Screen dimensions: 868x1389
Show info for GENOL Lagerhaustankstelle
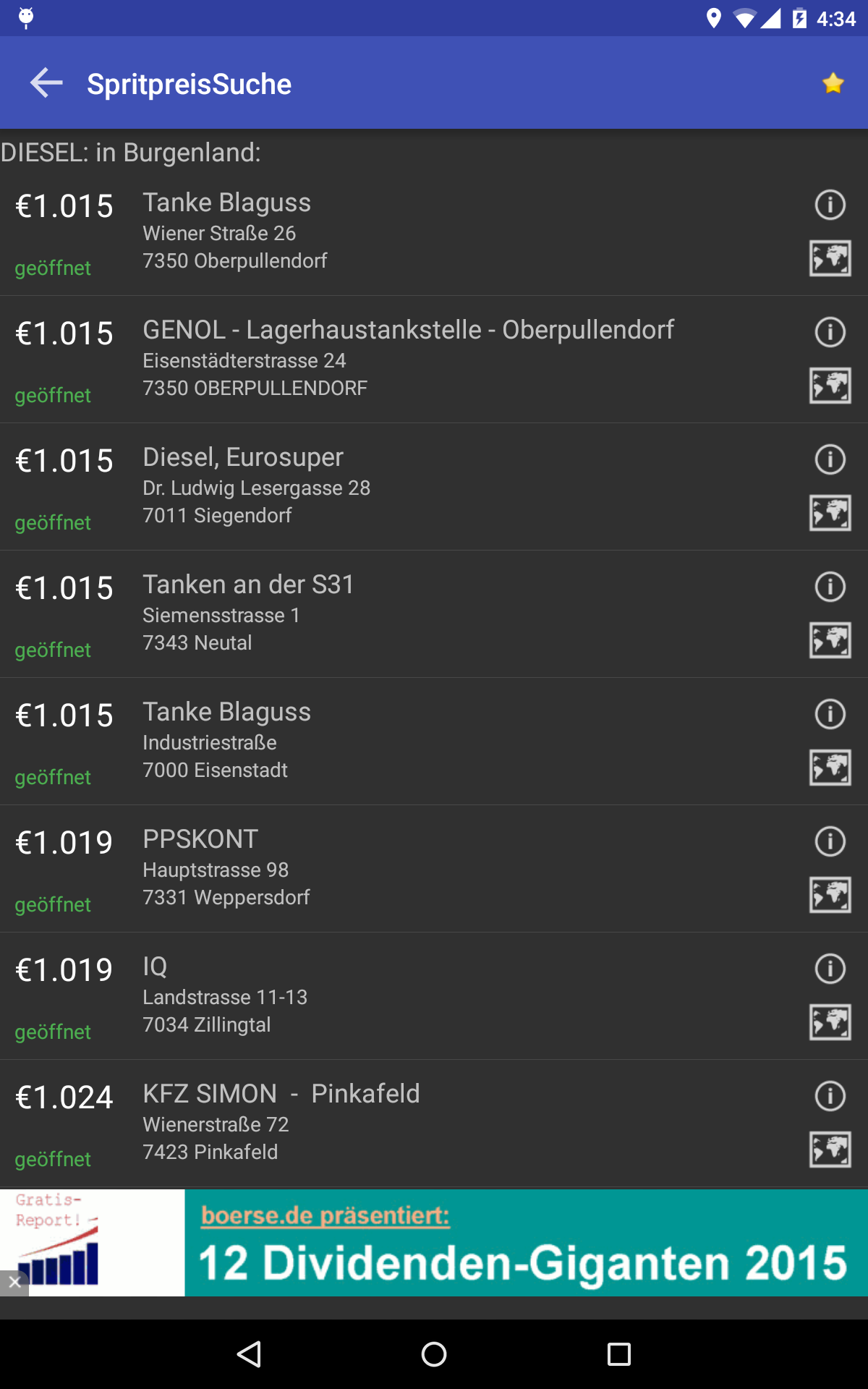(x=830, y=332)
